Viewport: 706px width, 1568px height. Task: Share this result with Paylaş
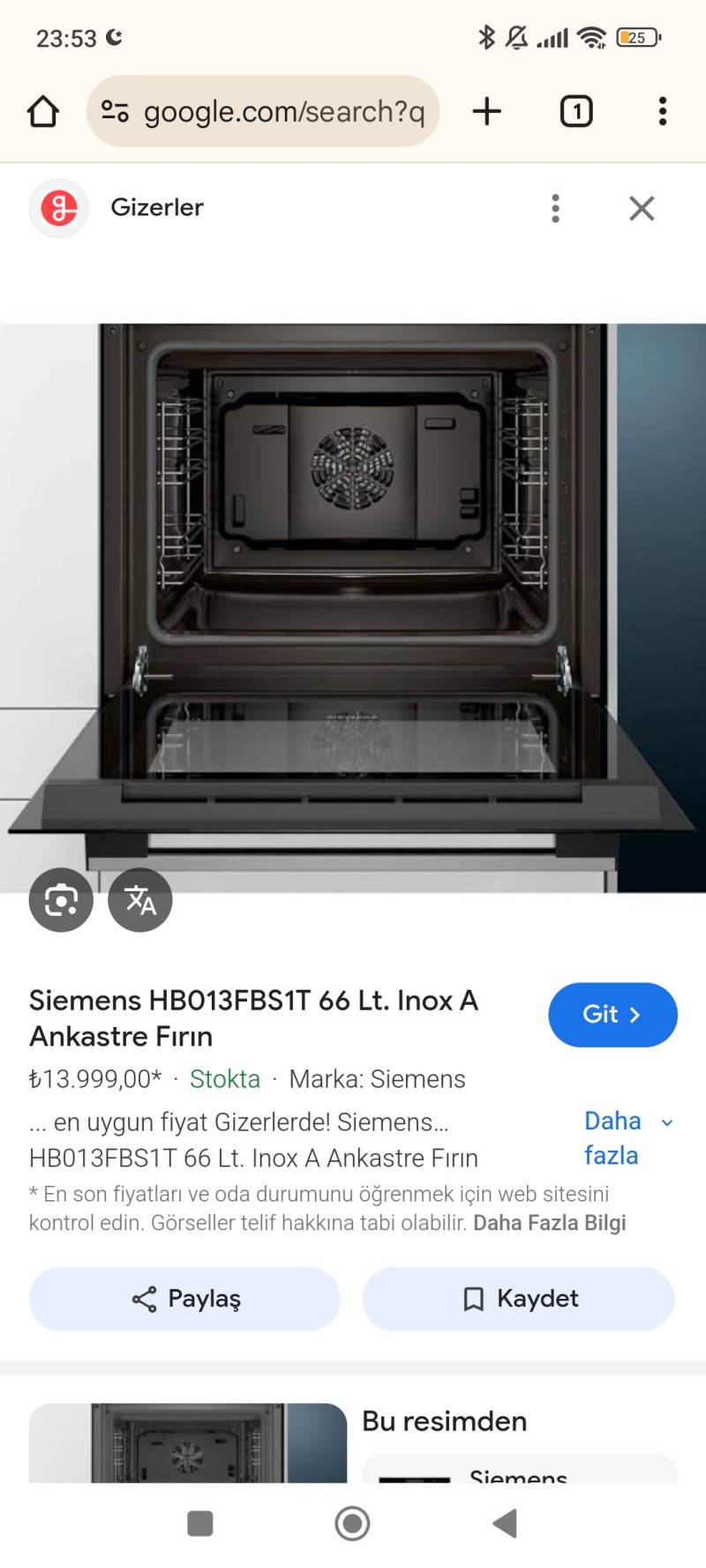[x=184, y=1299]
